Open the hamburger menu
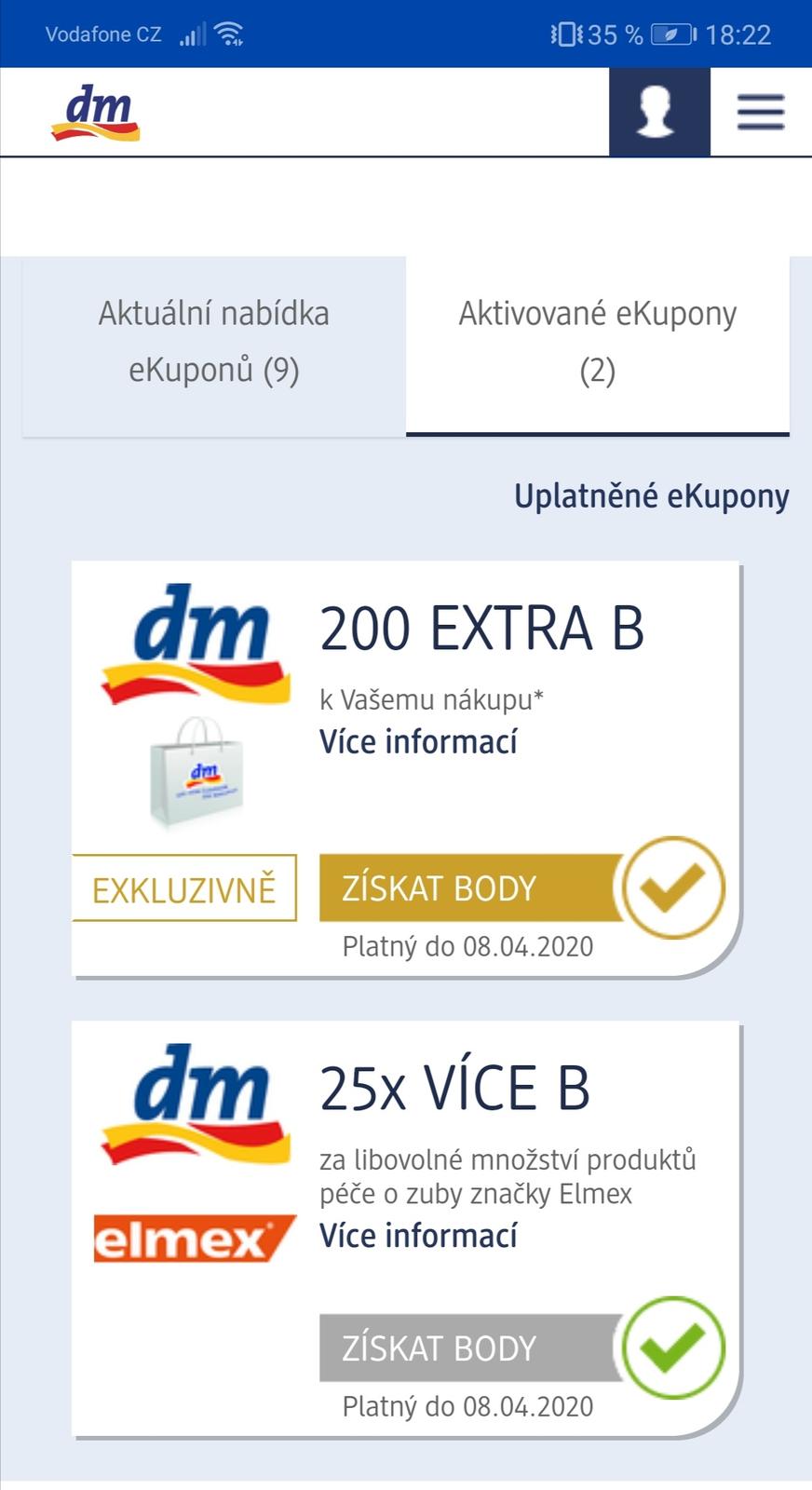Viewport: 812px width, 1490px height. click(760, 112)
